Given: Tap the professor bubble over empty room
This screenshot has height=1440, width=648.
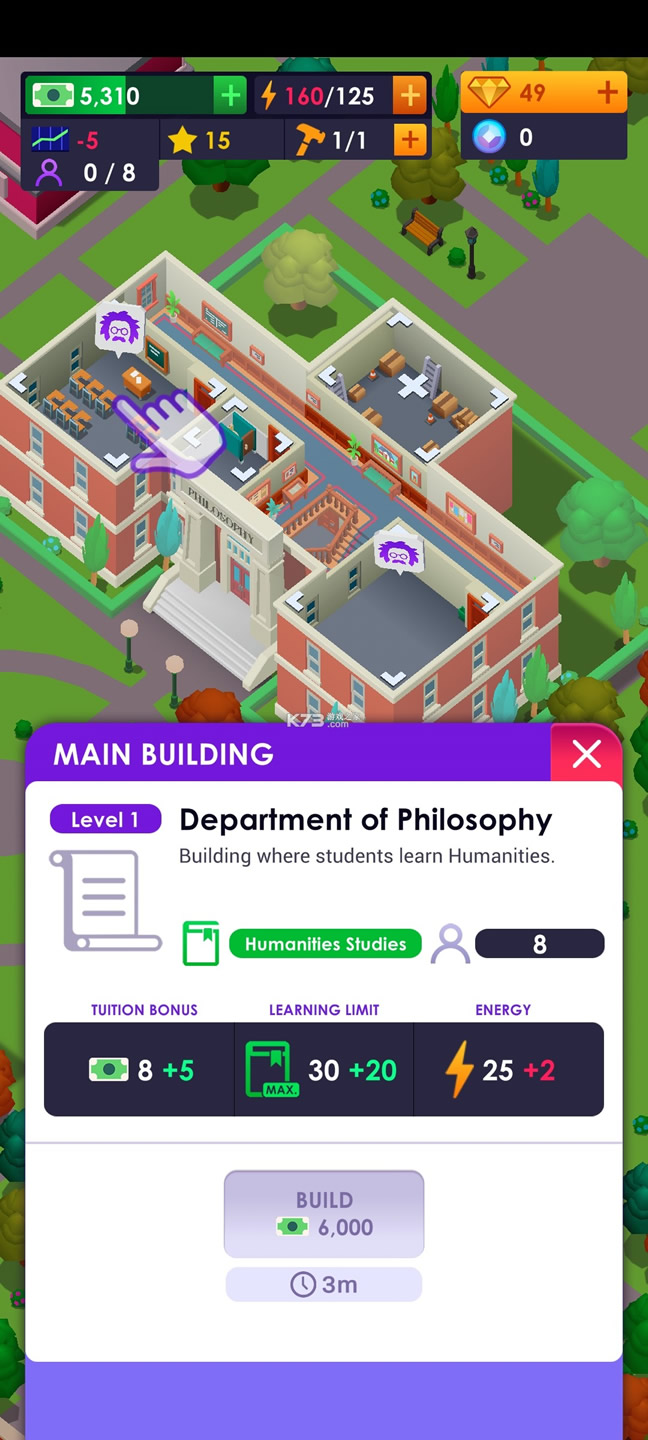Looking at the screenshot, I should point(399,552).
